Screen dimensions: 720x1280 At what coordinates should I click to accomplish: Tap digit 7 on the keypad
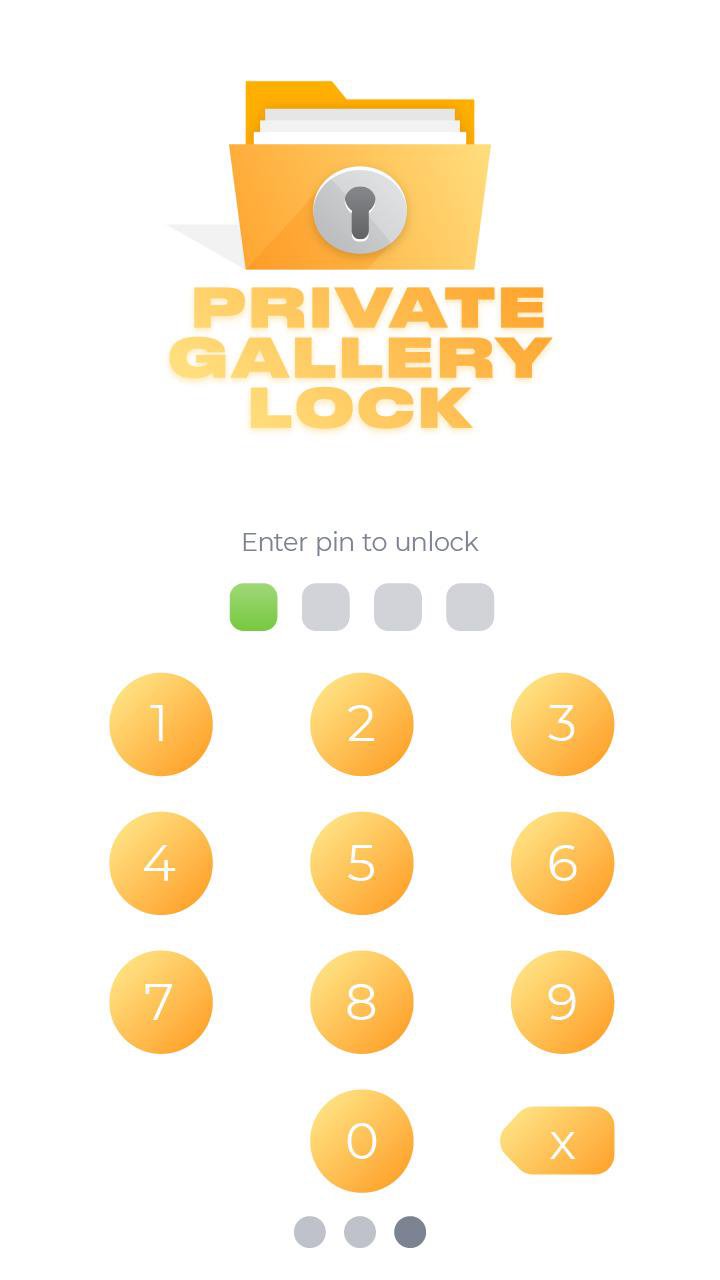click(161, 1001)
